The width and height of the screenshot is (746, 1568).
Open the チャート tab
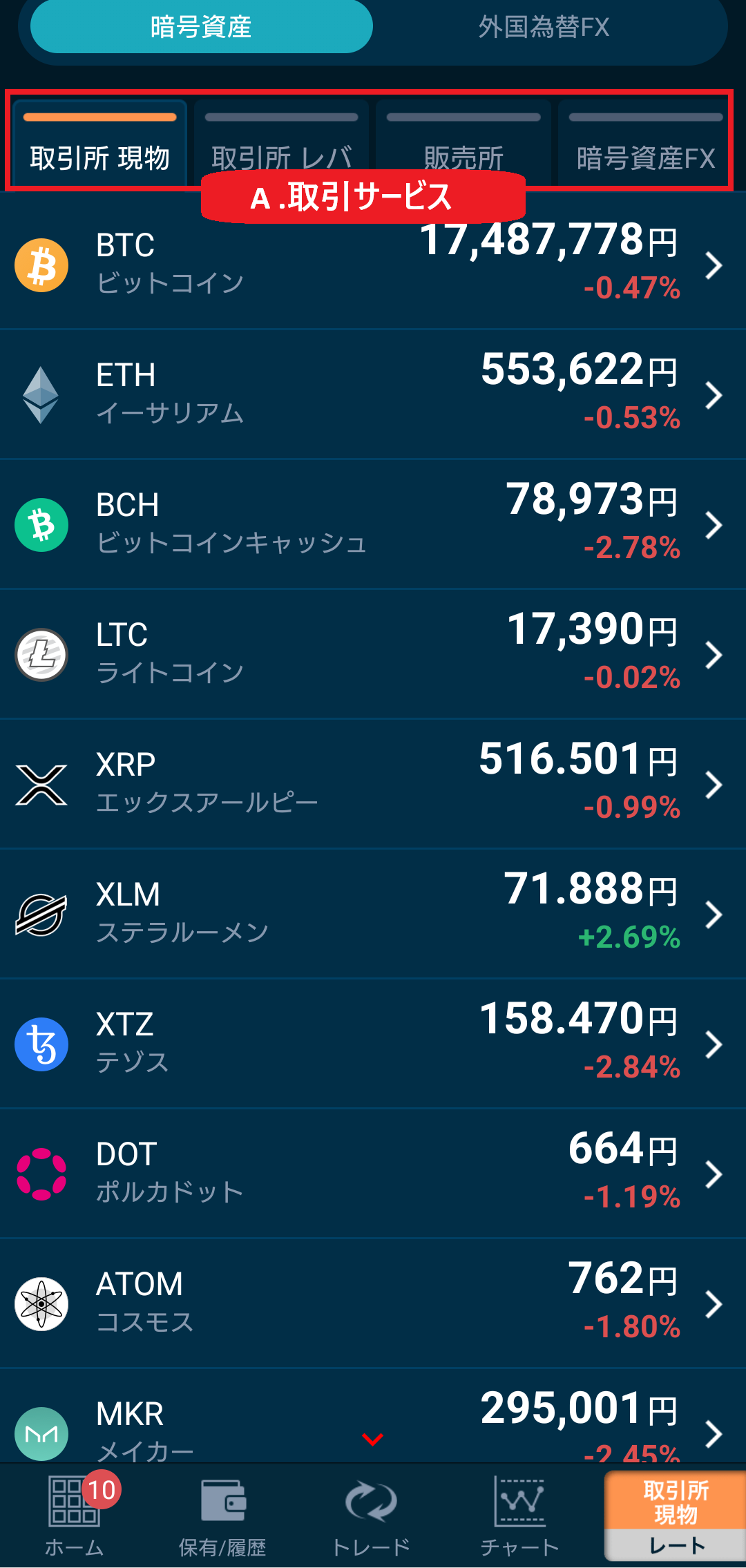[x=519, y=1516]
